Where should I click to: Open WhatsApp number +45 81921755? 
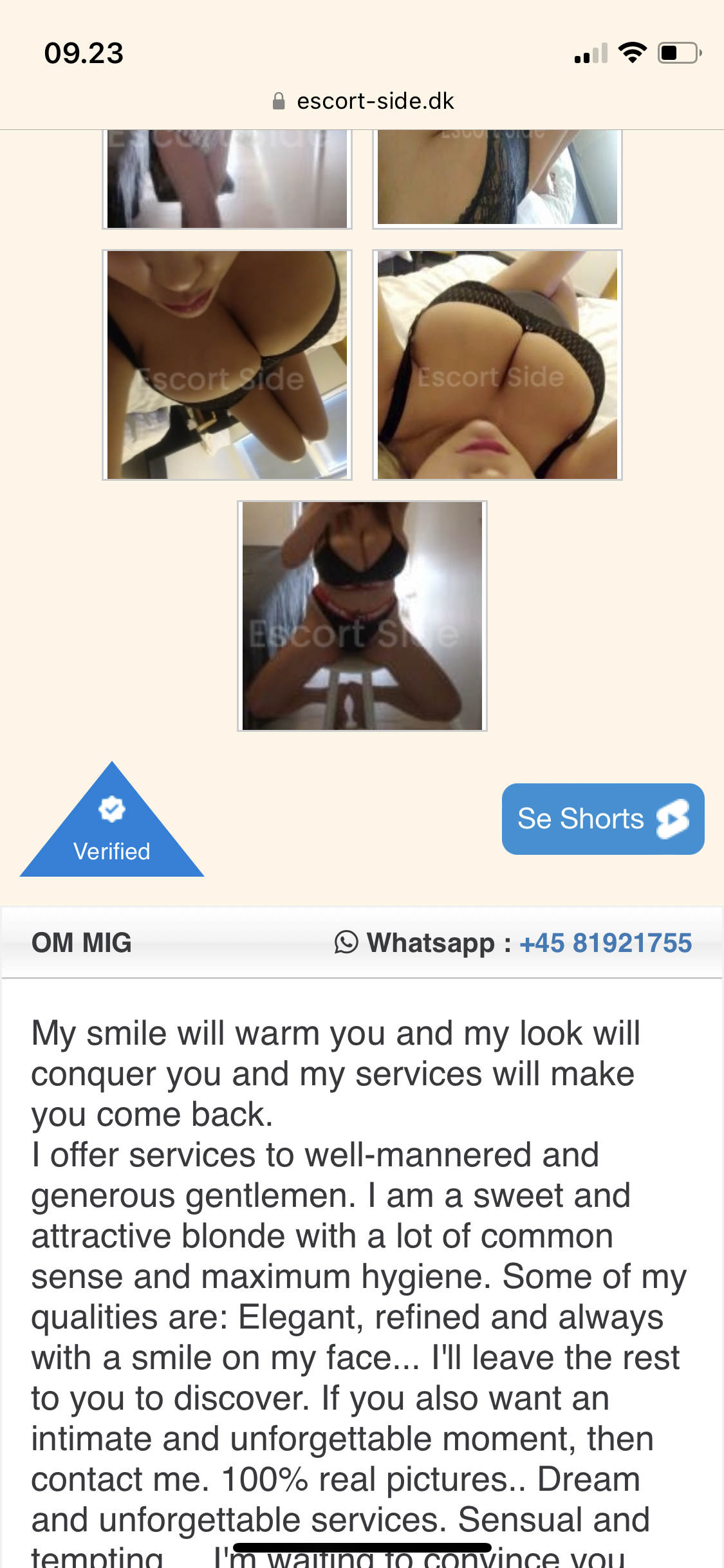pos(605,943)
